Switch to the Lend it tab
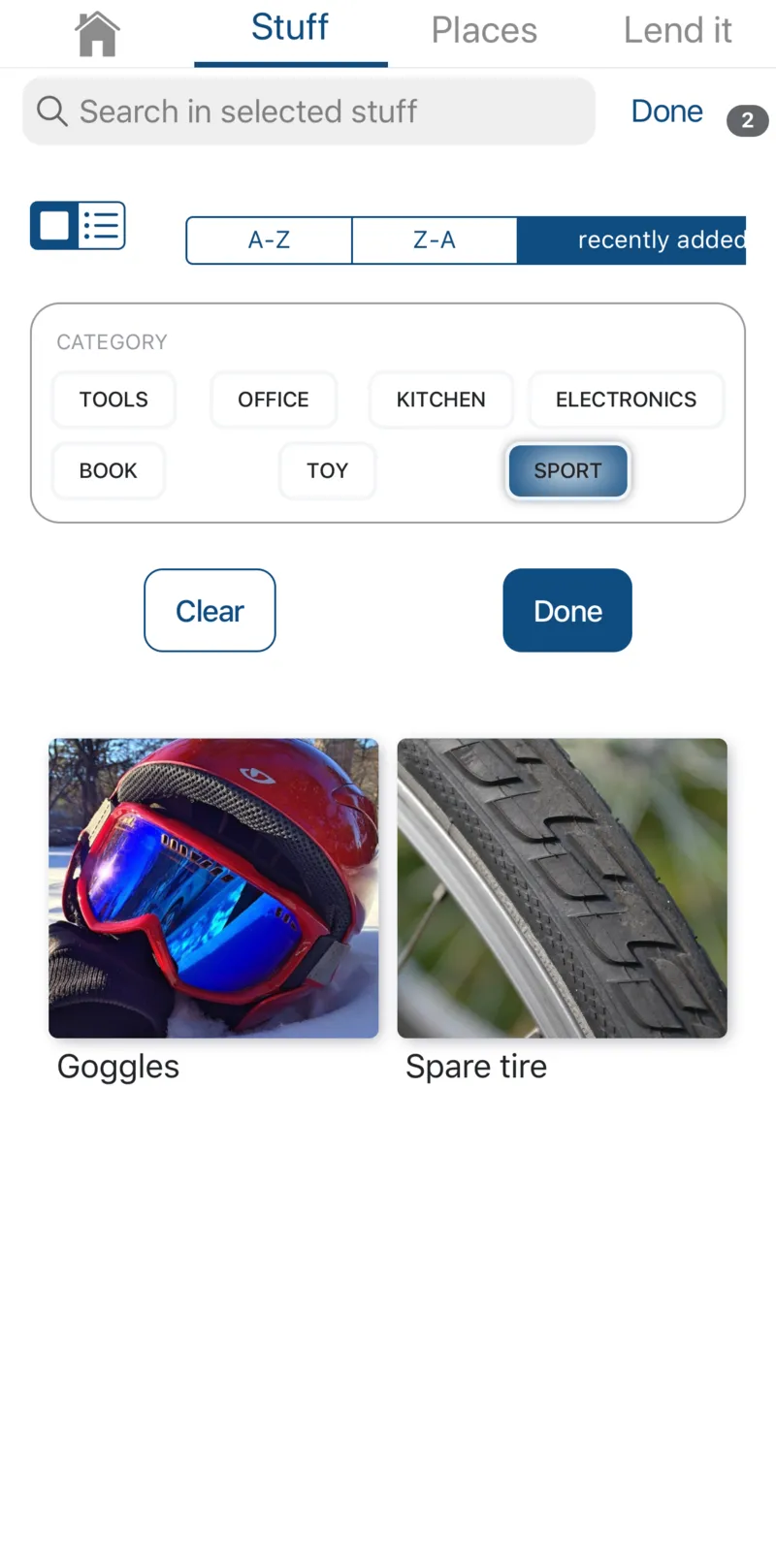The height and width of the screenshot is (1568, 776). pos(677,31)
